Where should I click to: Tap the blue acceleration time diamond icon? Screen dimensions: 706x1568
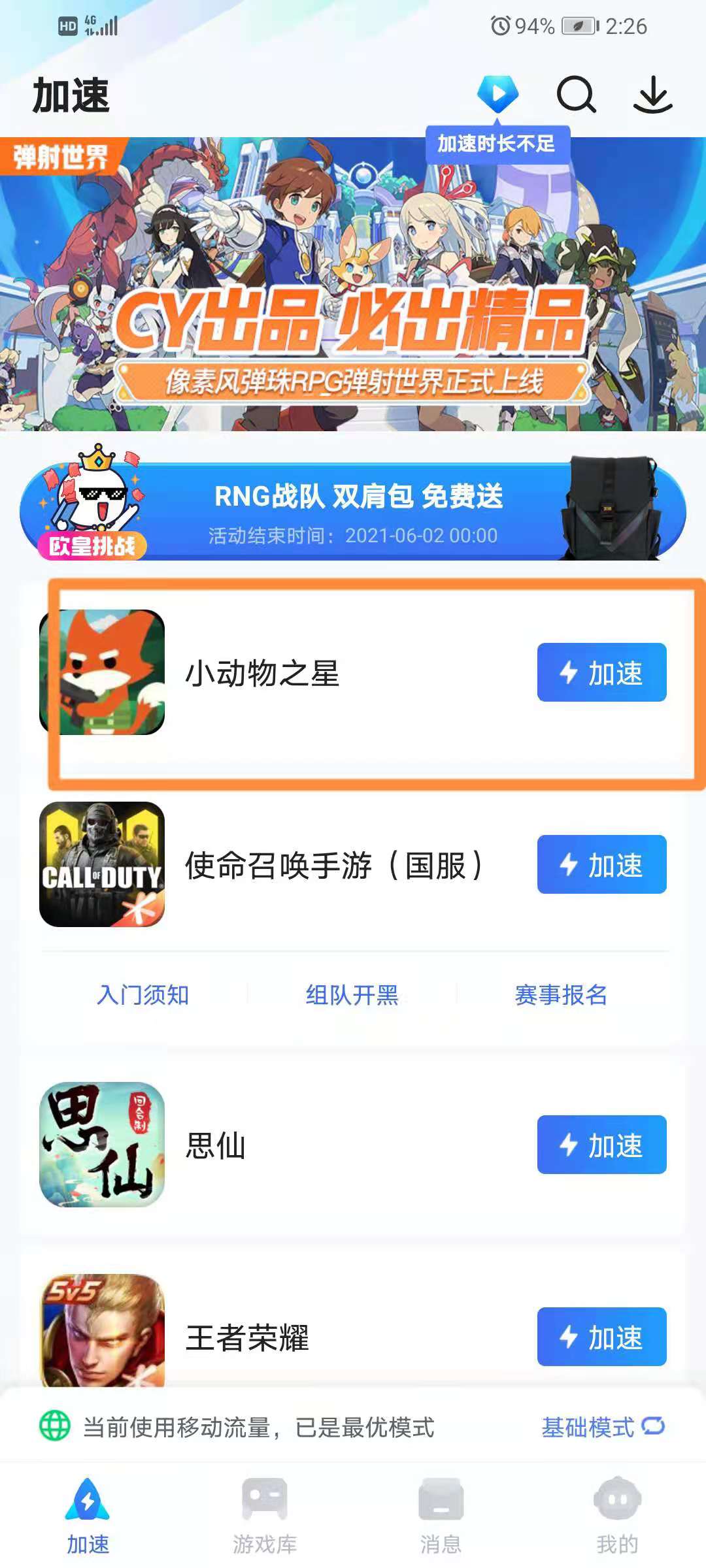point(497,95)
